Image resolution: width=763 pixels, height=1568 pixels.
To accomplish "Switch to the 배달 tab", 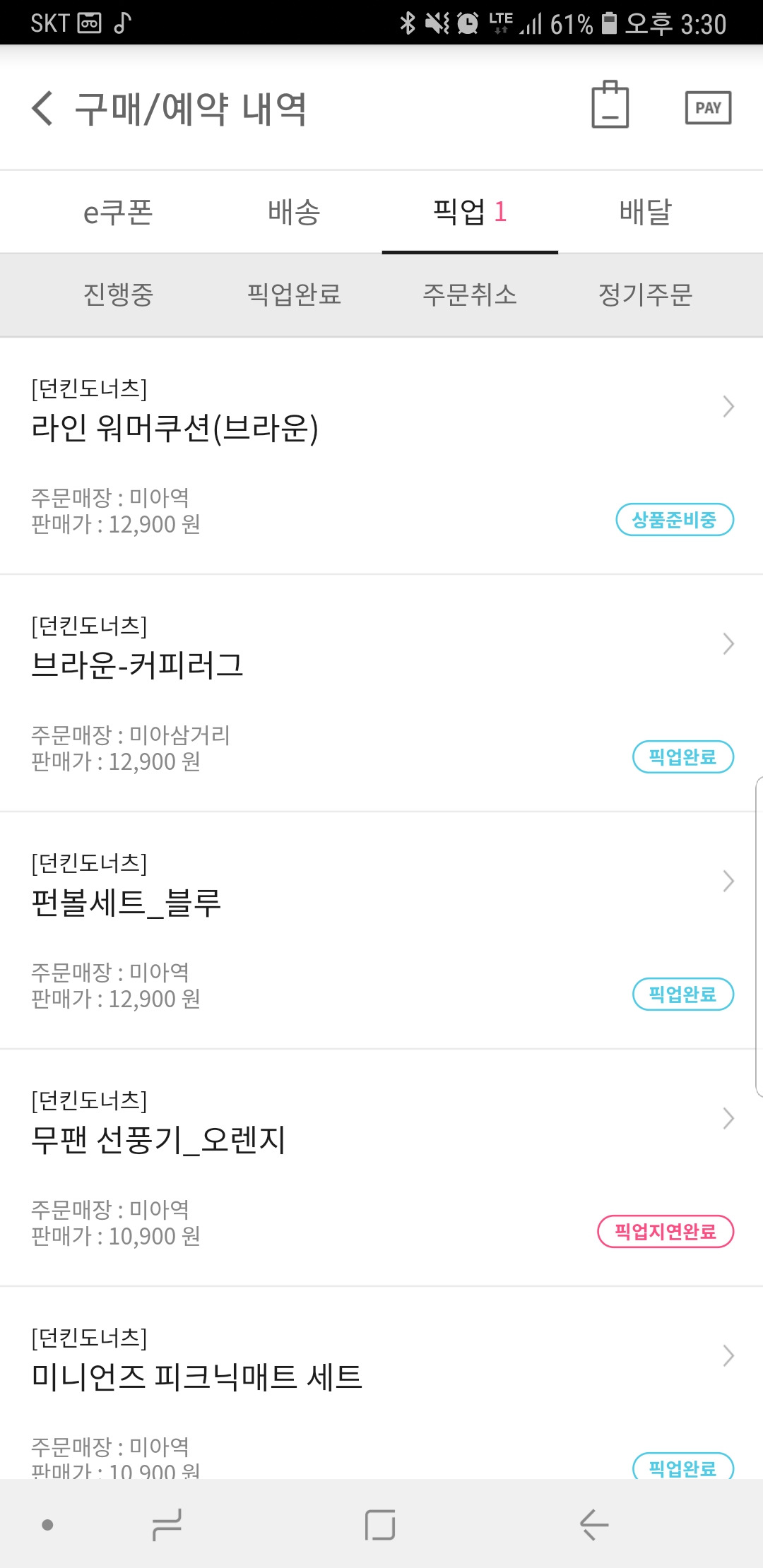I will point(645,212).
